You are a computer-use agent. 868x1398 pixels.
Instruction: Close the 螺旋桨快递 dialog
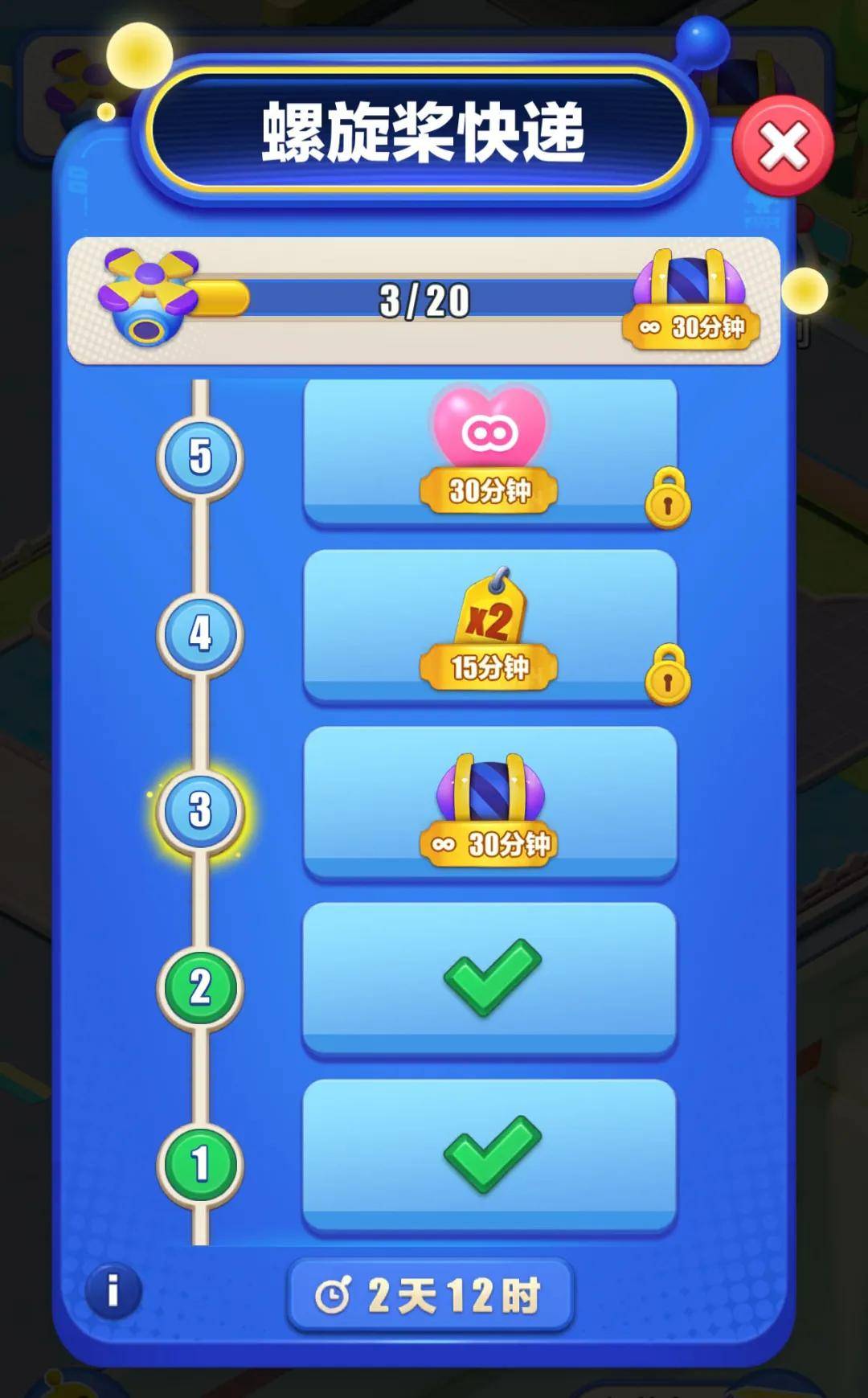pos(783,146)
